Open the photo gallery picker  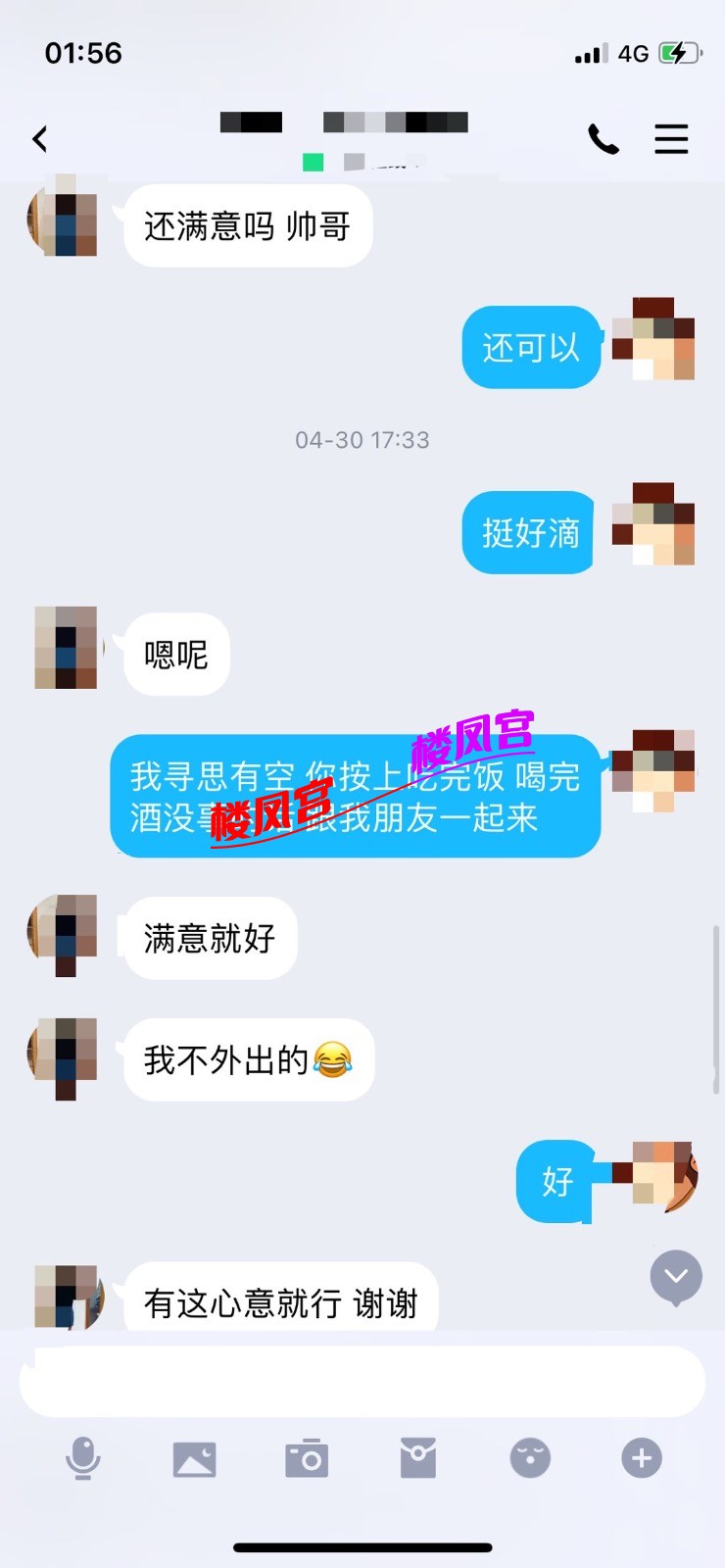coord(194,1459)
